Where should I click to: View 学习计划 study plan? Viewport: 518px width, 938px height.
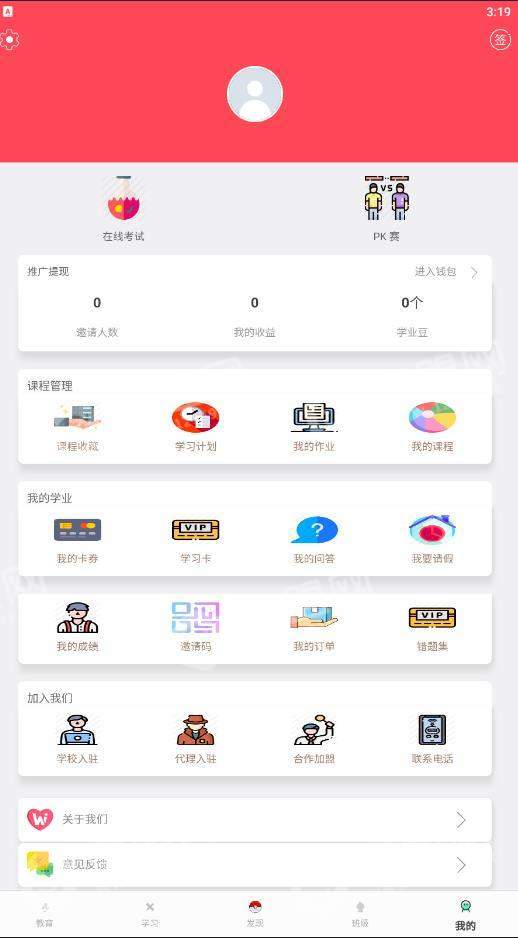196,428
